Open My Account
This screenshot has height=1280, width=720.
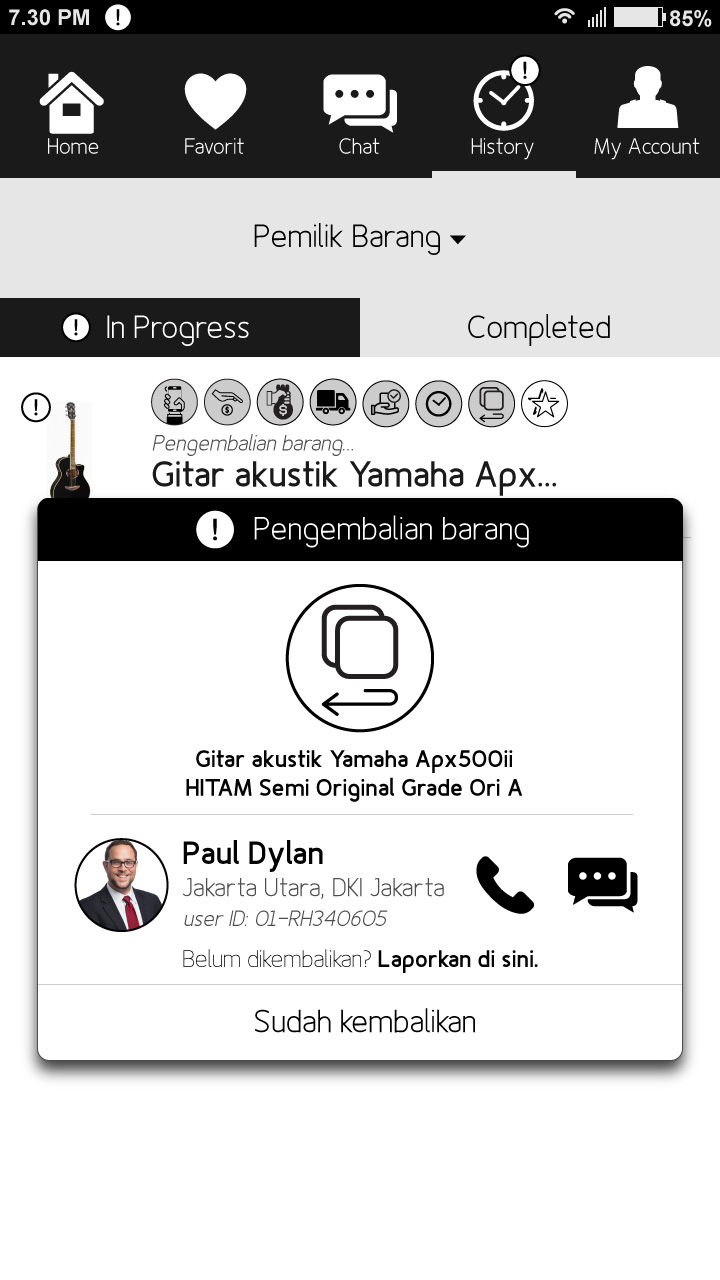click(x=646, y=114)
